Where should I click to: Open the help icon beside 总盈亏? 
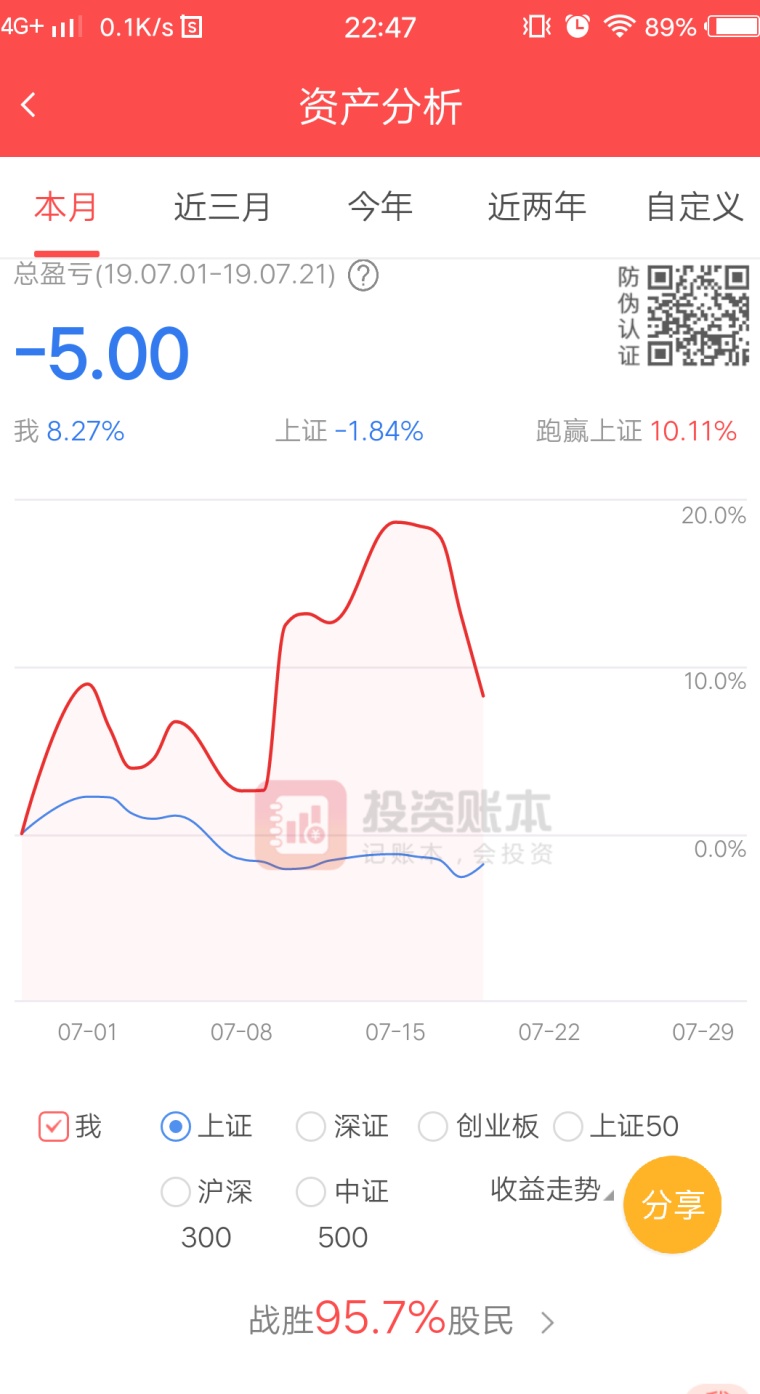click(x=363, y=275)
